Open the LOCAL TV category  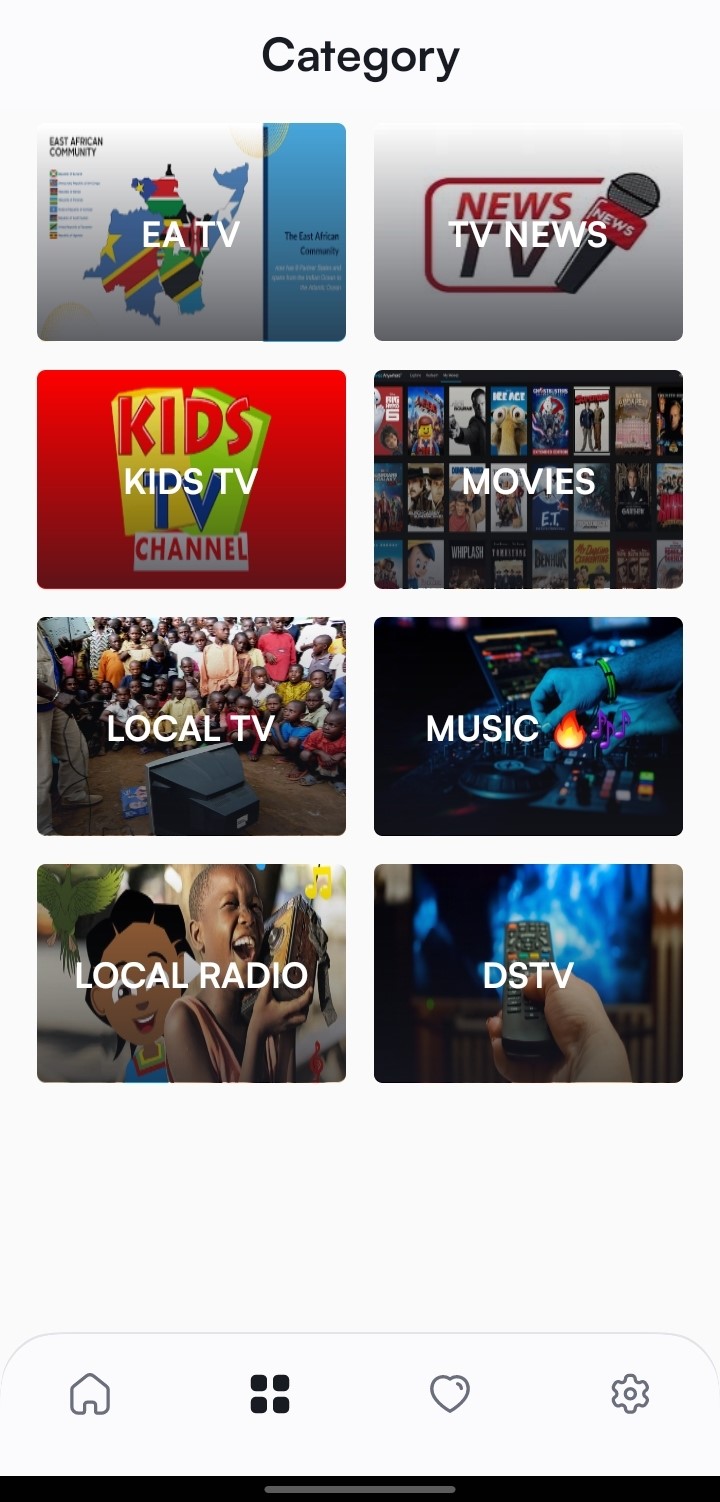point(191,726)
